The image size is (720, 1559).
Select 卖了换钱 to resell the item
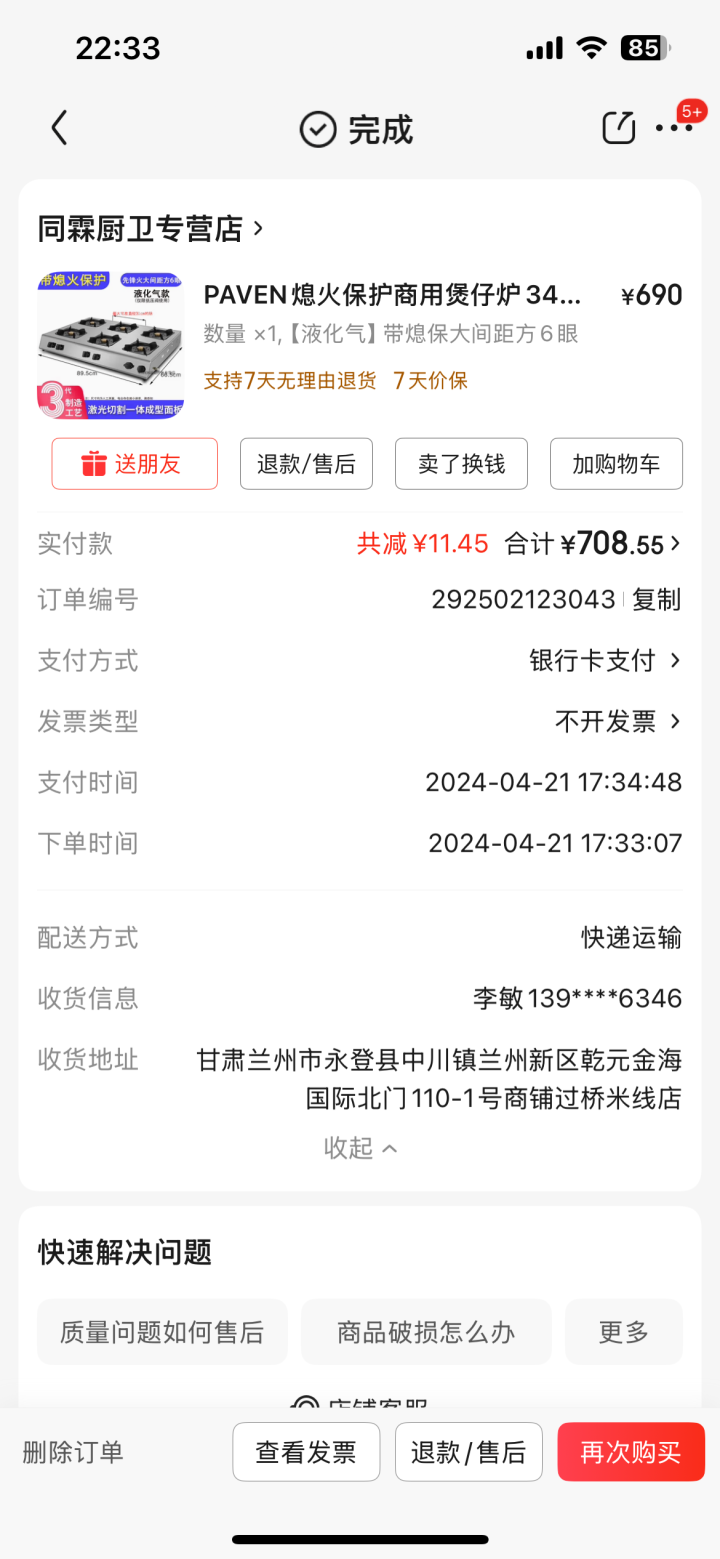461,464
